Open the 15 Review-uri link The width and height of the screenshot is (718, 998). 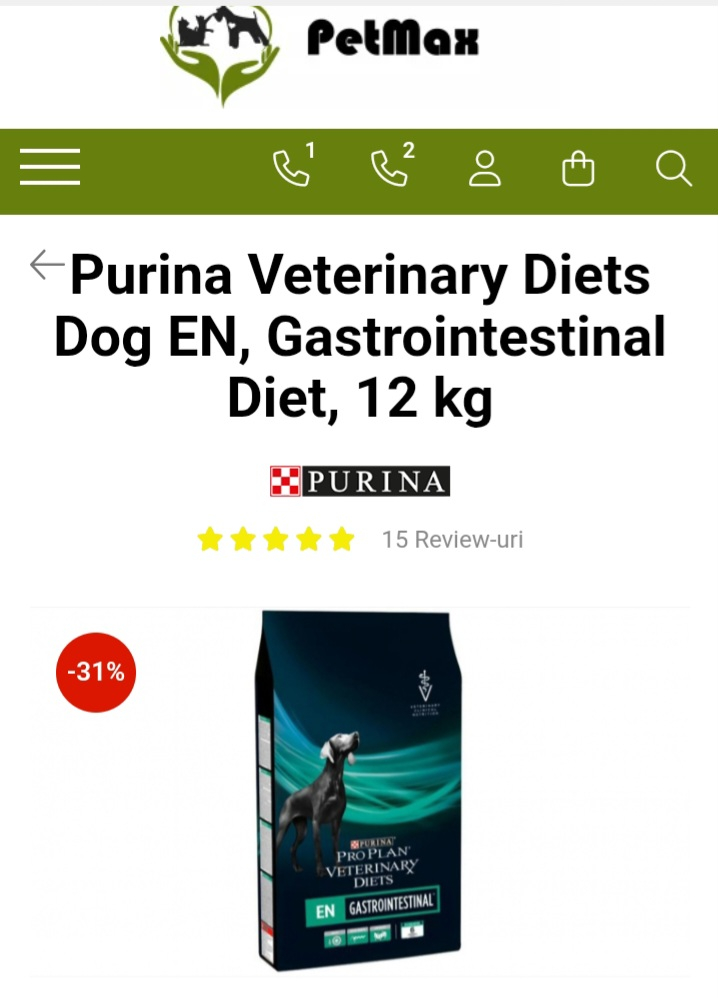[x=452, y=540]
